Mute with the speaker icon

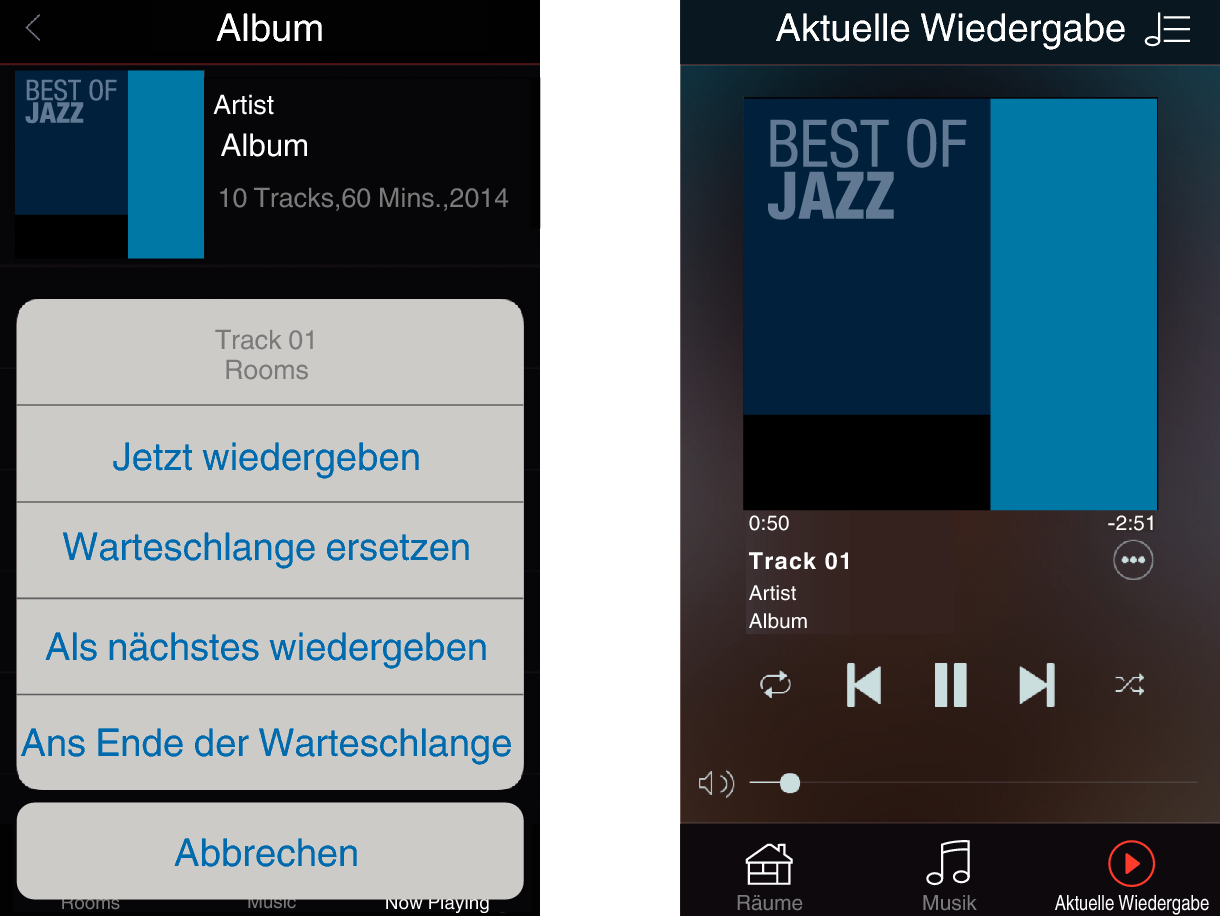click(715, 784)
